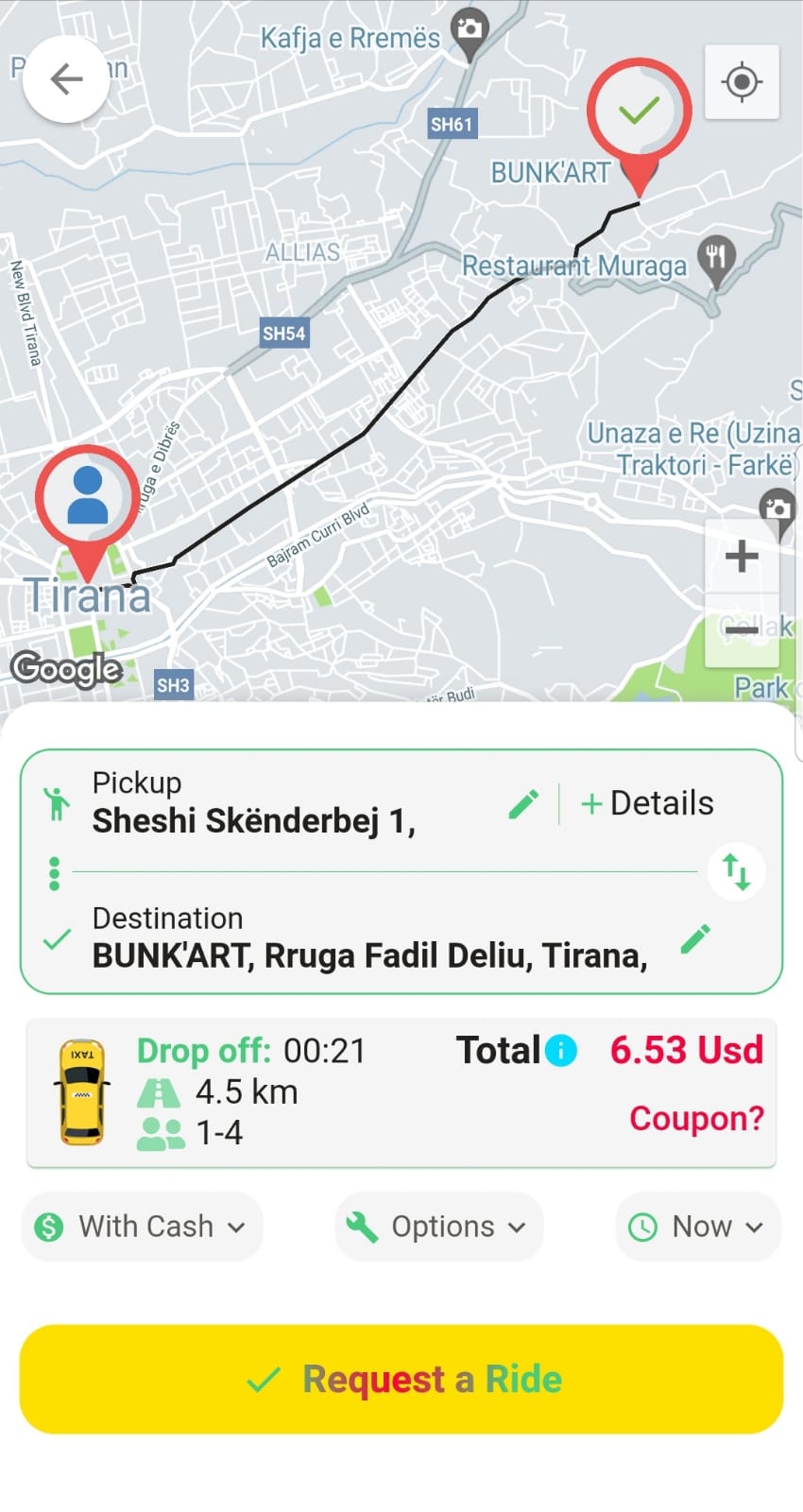Select the yellow taxi vehicle icon
Screen dimensions: 803x1512
pyautogui.click(x=82, y=1090)
